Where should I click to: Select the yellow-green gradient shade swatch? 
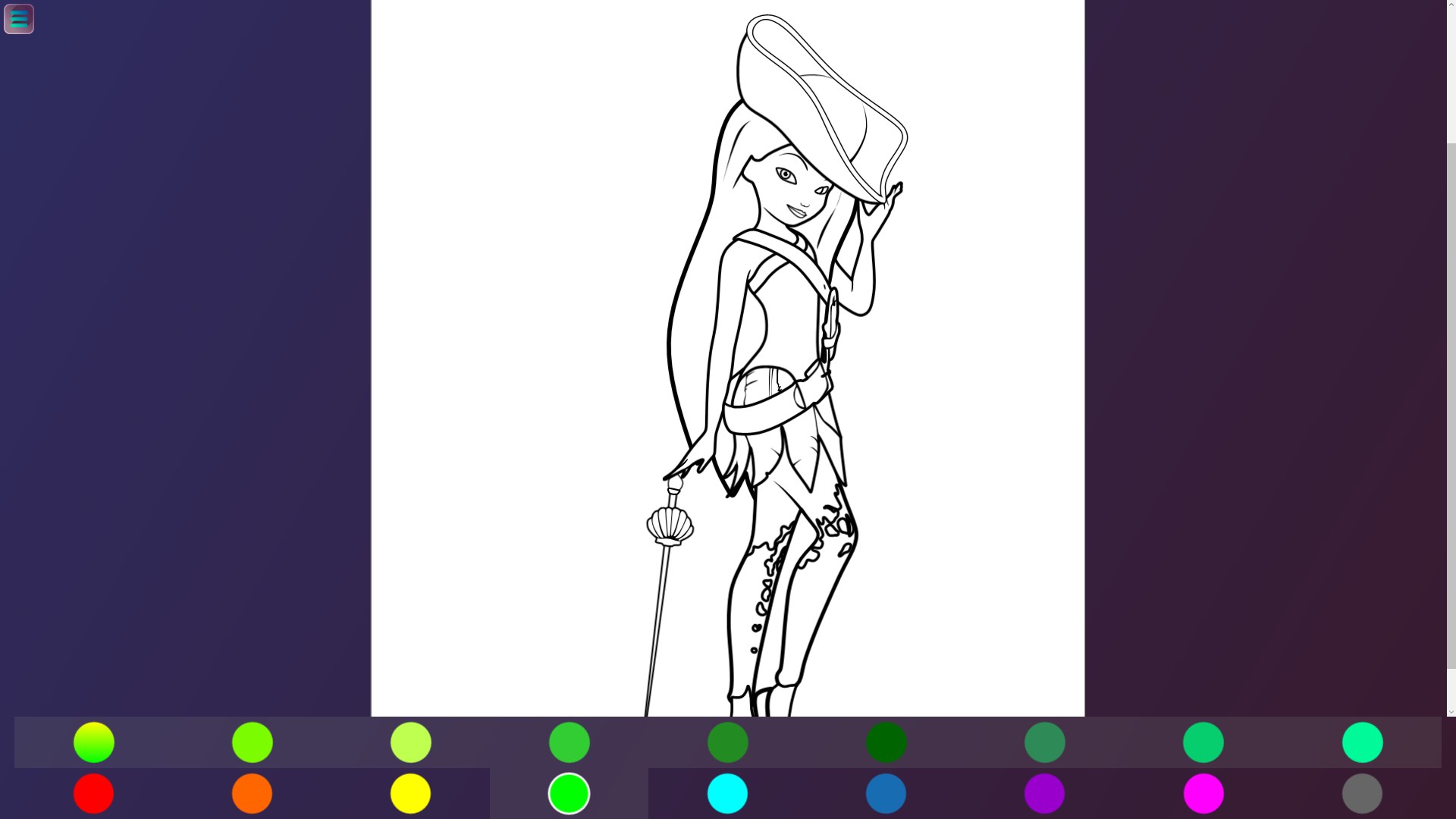pos(94,742)
